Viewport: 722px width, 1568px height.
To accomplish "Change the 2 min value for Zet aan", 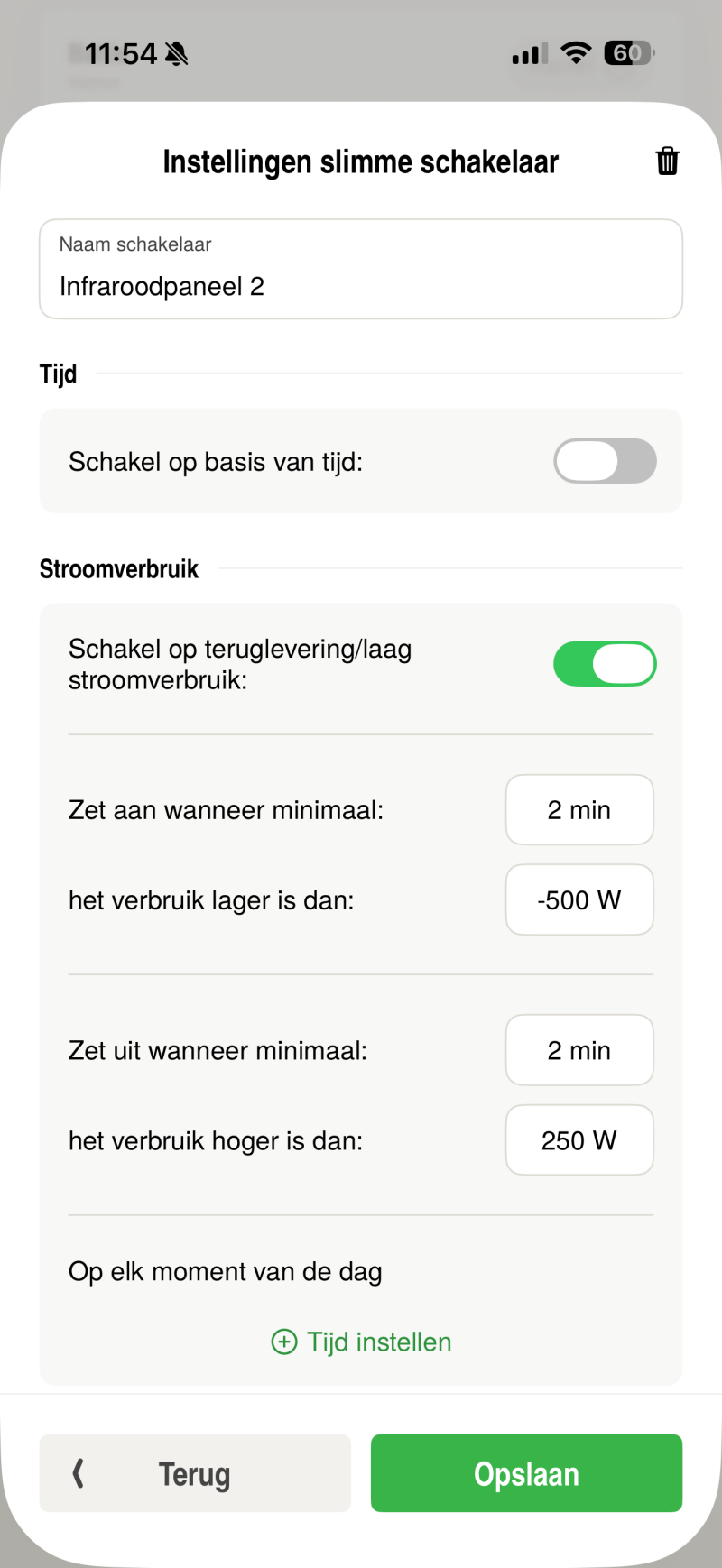I will (x=579, y=810).
